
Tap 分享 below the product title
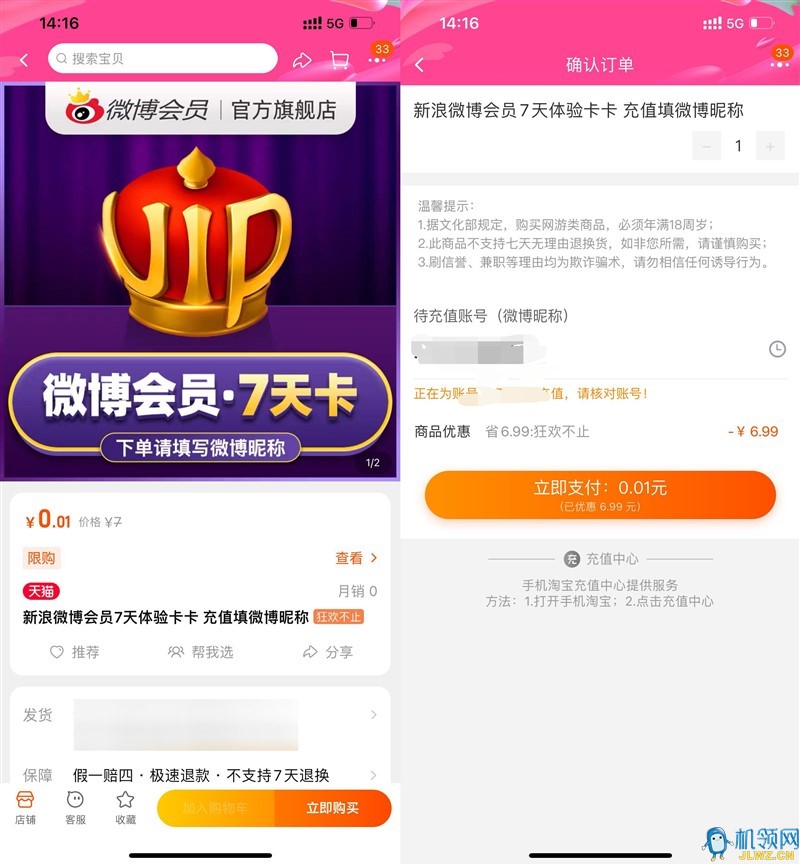[x=327, y=652]
